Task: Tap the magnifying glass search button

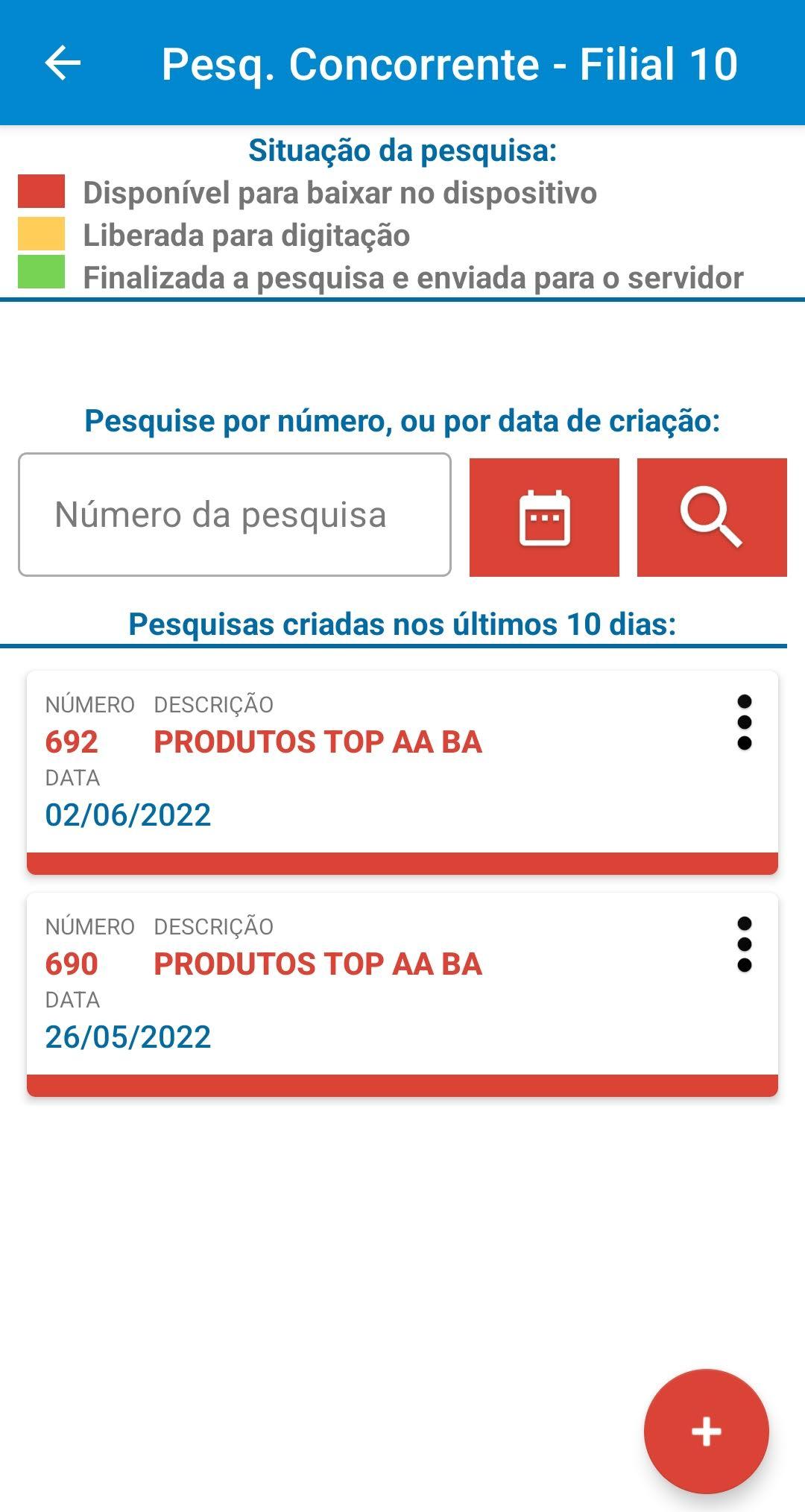Action: click(712, 517)
